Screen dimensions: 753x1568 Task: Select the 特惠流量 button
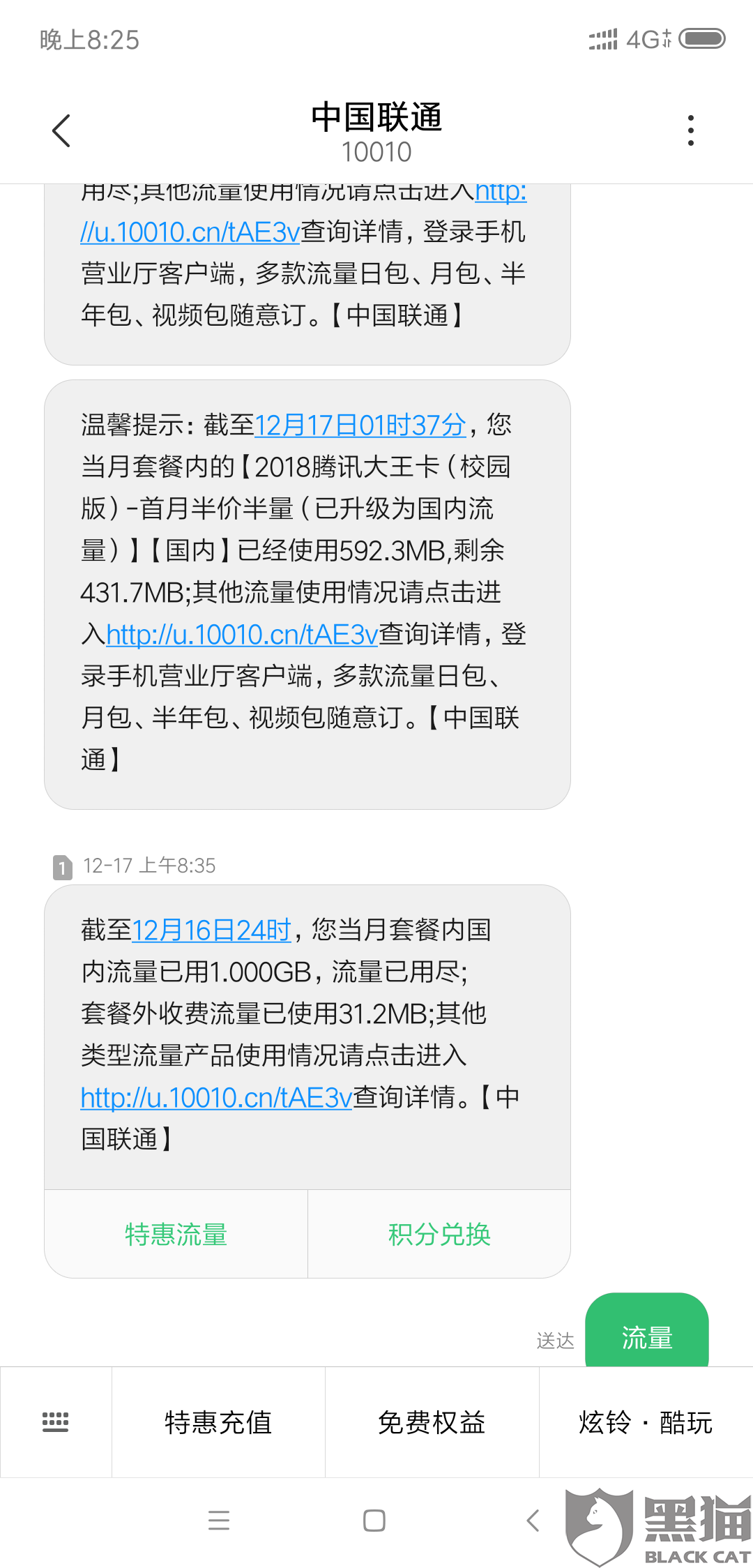[176, 1234]
